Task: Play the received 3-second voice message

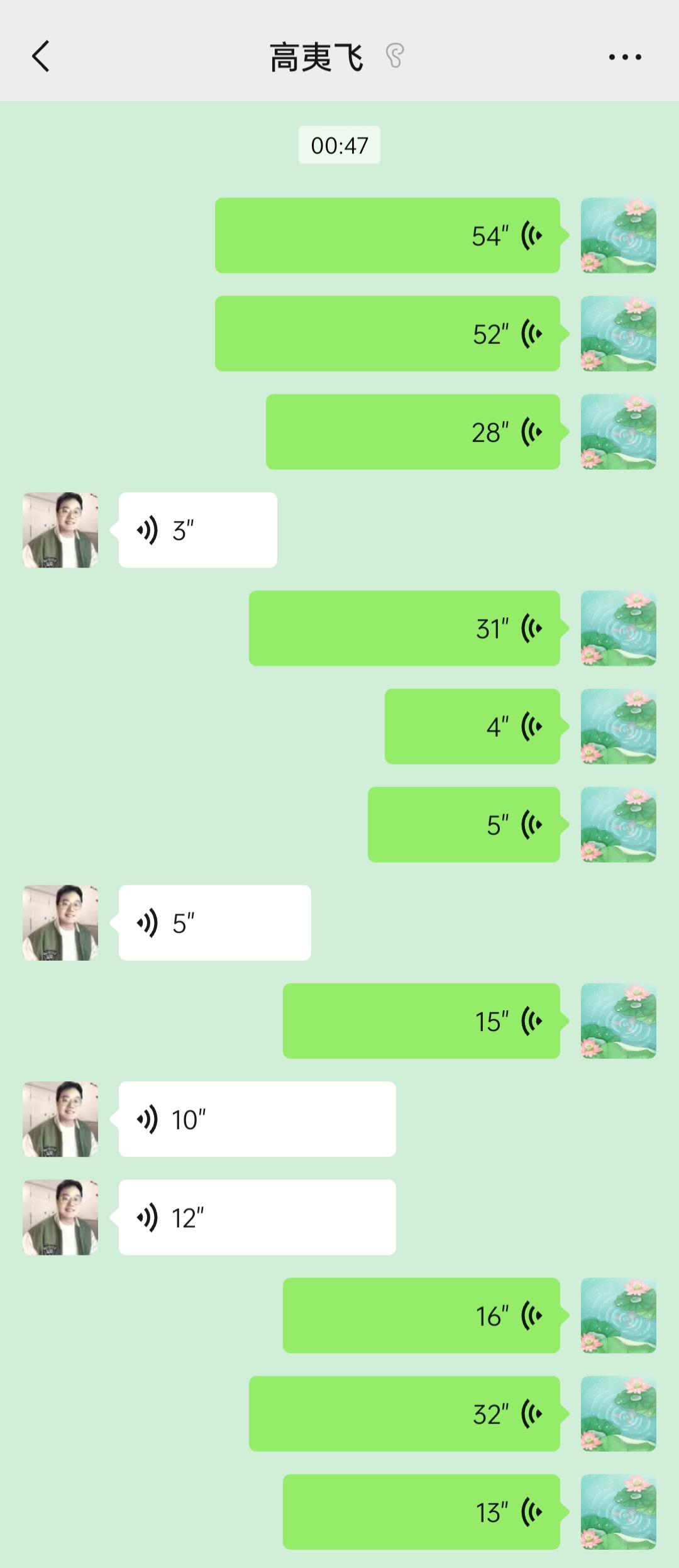Action: (x=197, y=530)
